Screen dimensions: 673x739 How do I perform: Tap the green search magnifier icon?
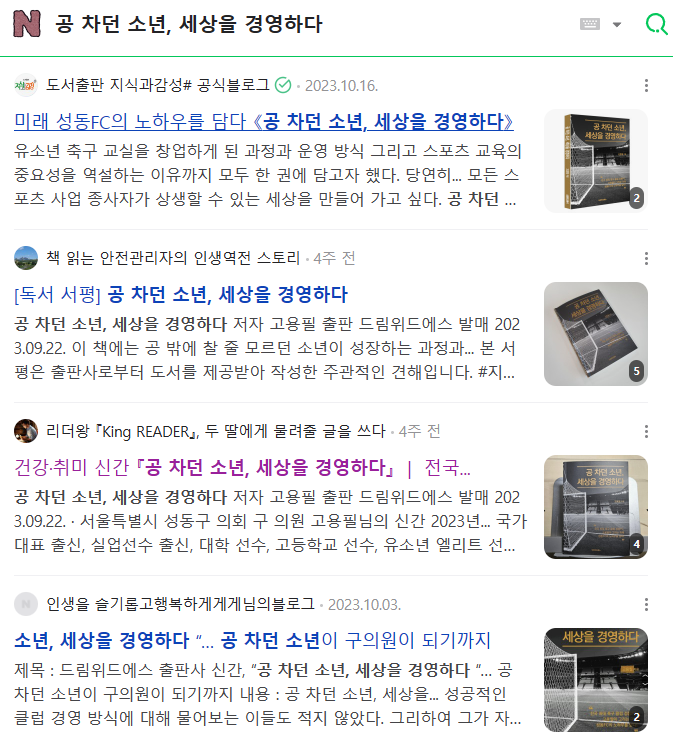click(x=655, y=25)
